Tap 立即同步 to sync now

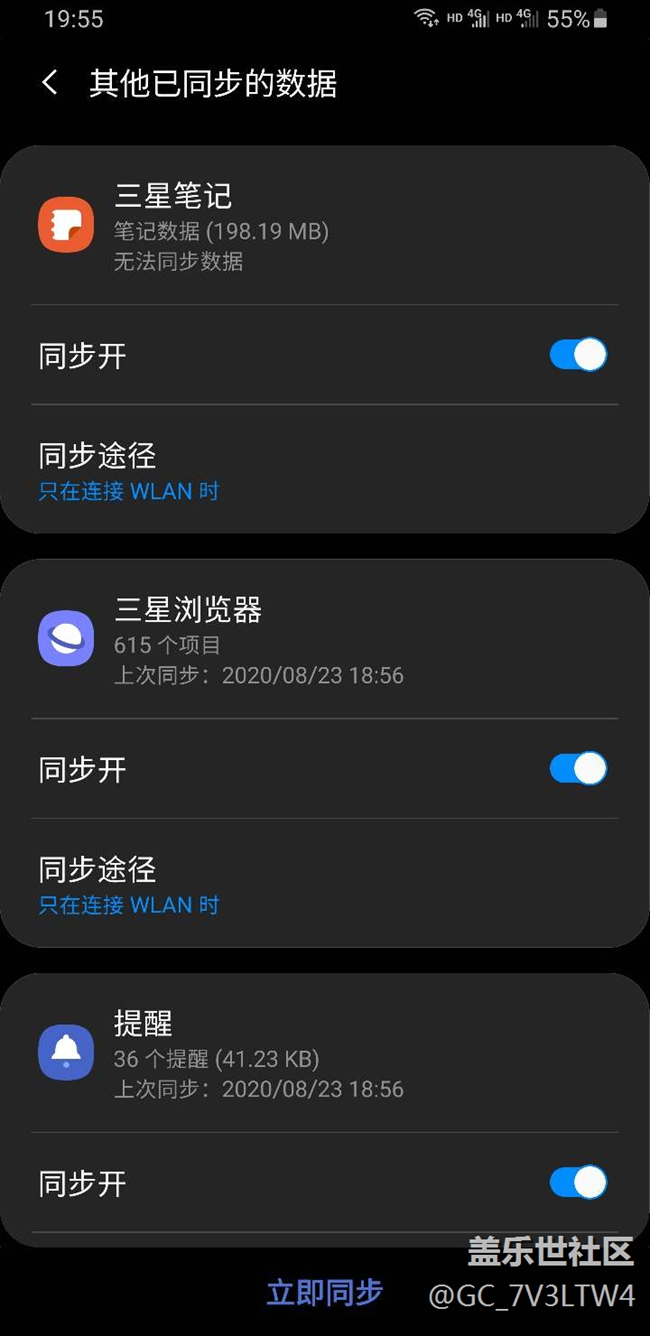325,1292
